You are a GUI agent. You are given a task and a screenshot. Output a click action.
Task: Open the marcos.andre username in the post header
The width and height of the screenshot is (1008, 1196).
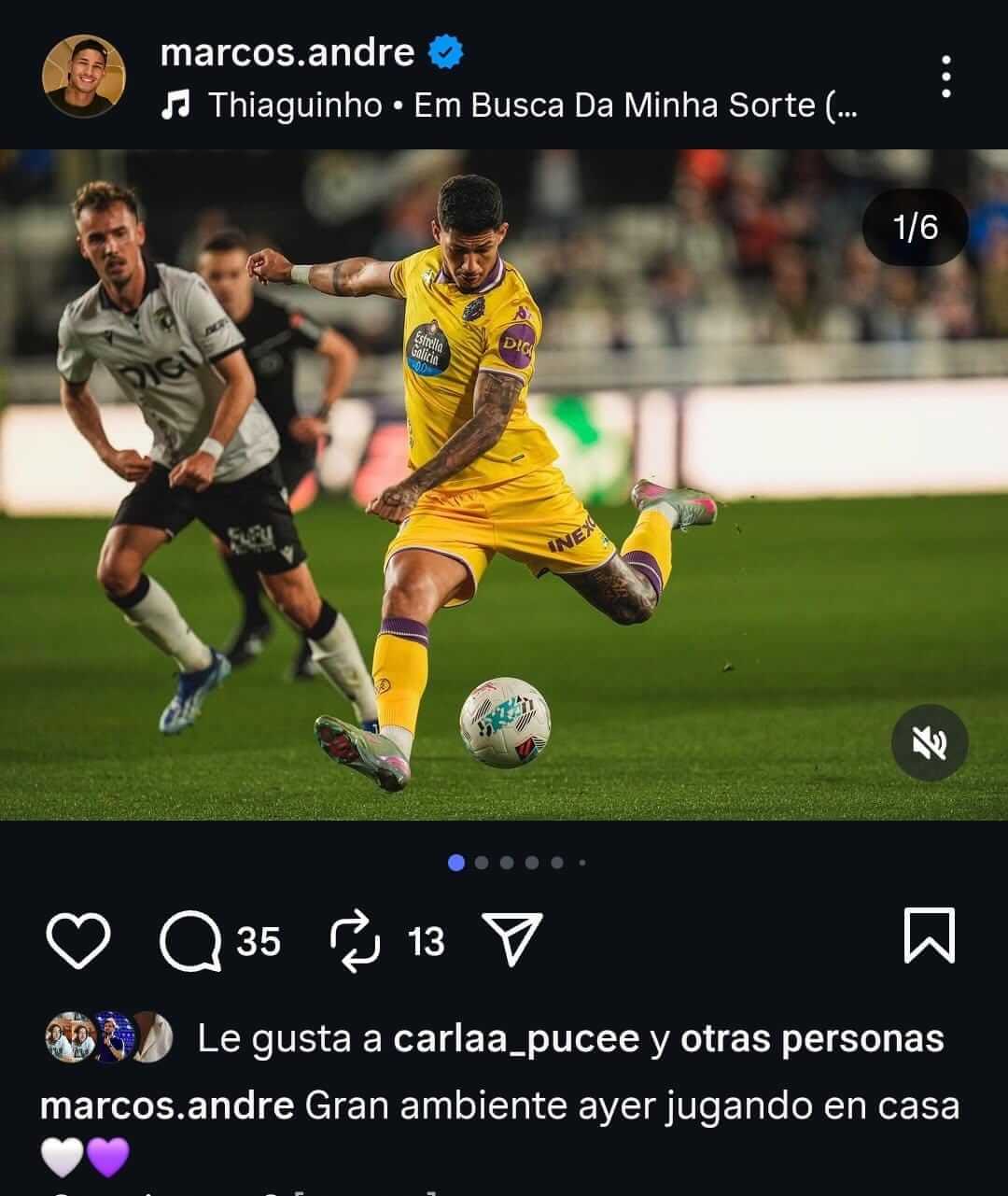[287, 52]
